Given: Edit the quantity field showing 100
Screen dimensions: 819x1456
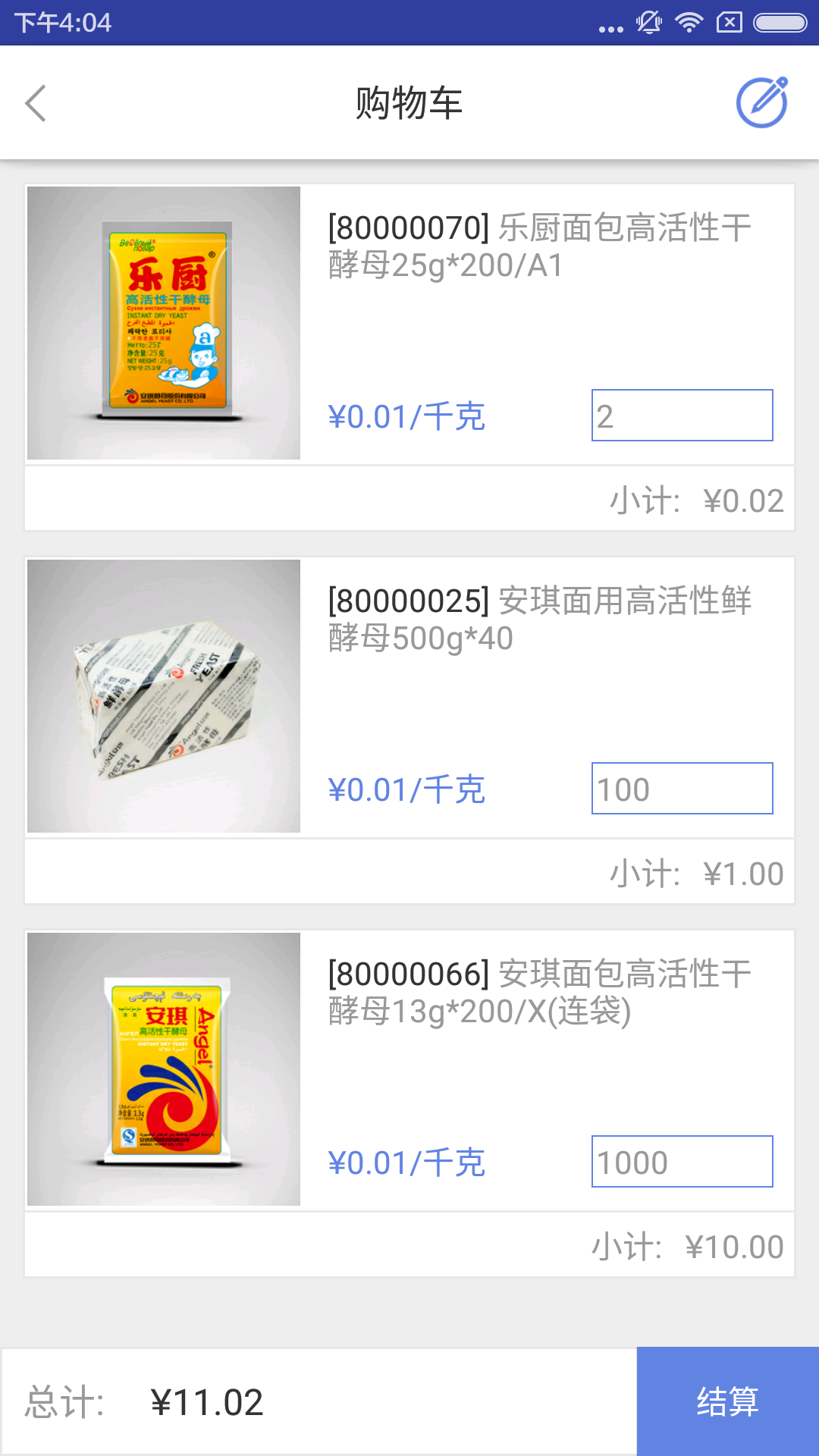Looking at the screenshot, I should click(x=682, y=789).
